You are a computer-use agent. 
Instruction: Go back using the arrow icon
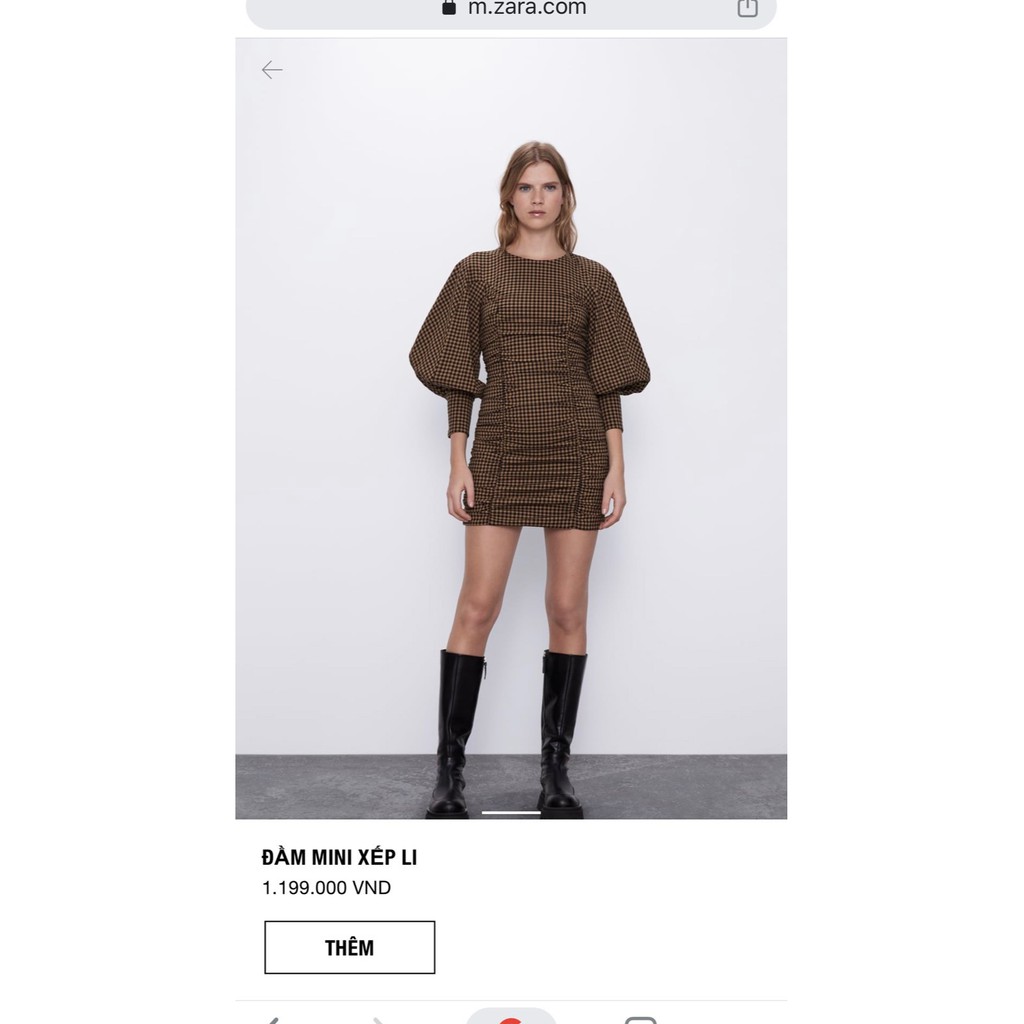(272, 70)
